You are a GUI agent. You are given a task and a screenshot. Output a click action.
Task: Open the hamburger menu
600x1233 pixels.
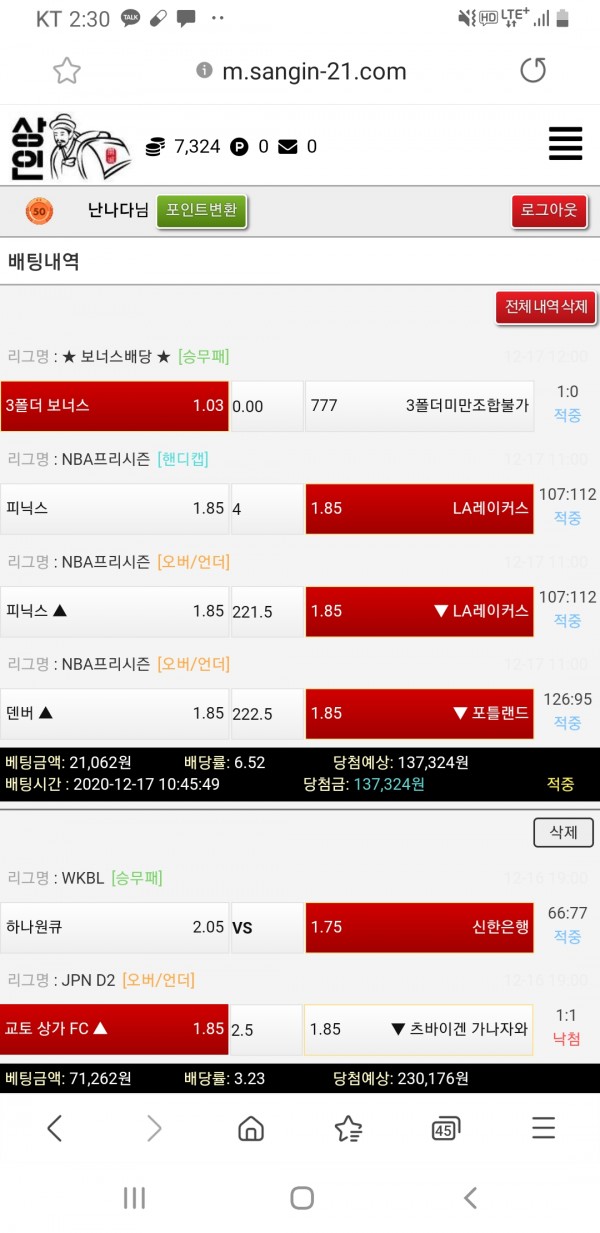(x=565, y=144)
